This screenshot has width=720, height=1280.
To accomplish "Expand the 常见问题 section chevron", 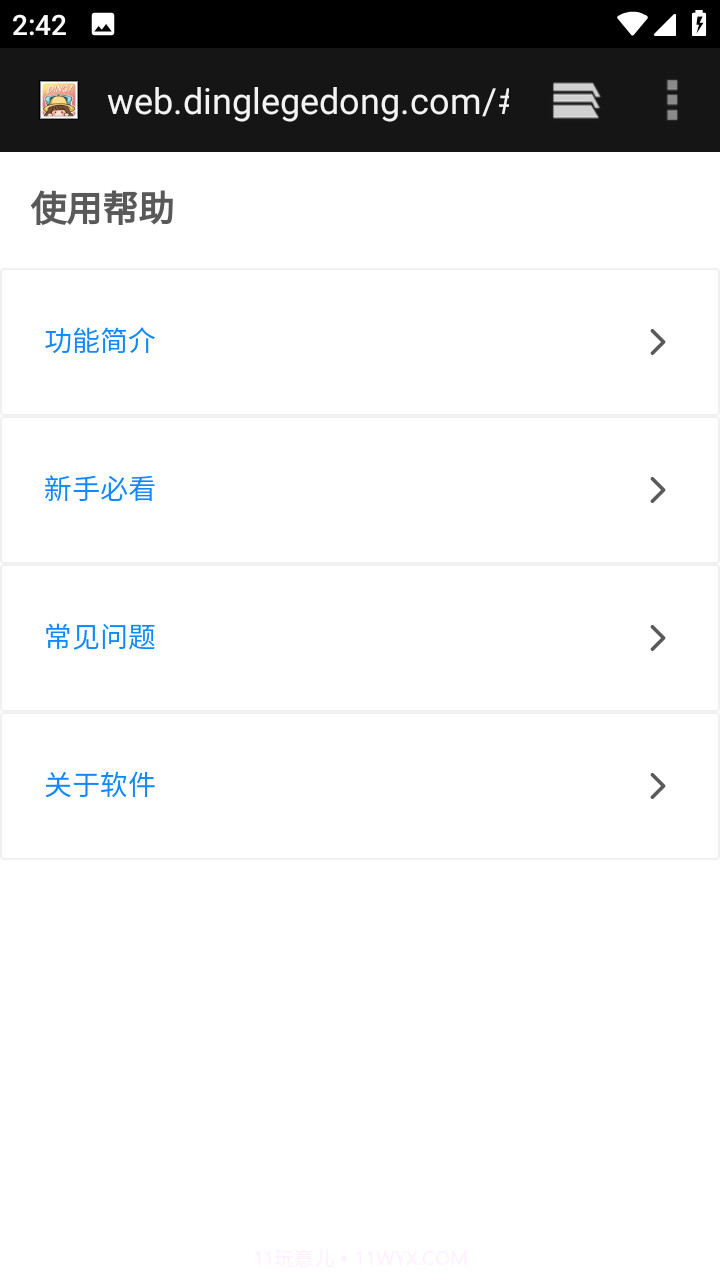I will click(x=657, y=638).
